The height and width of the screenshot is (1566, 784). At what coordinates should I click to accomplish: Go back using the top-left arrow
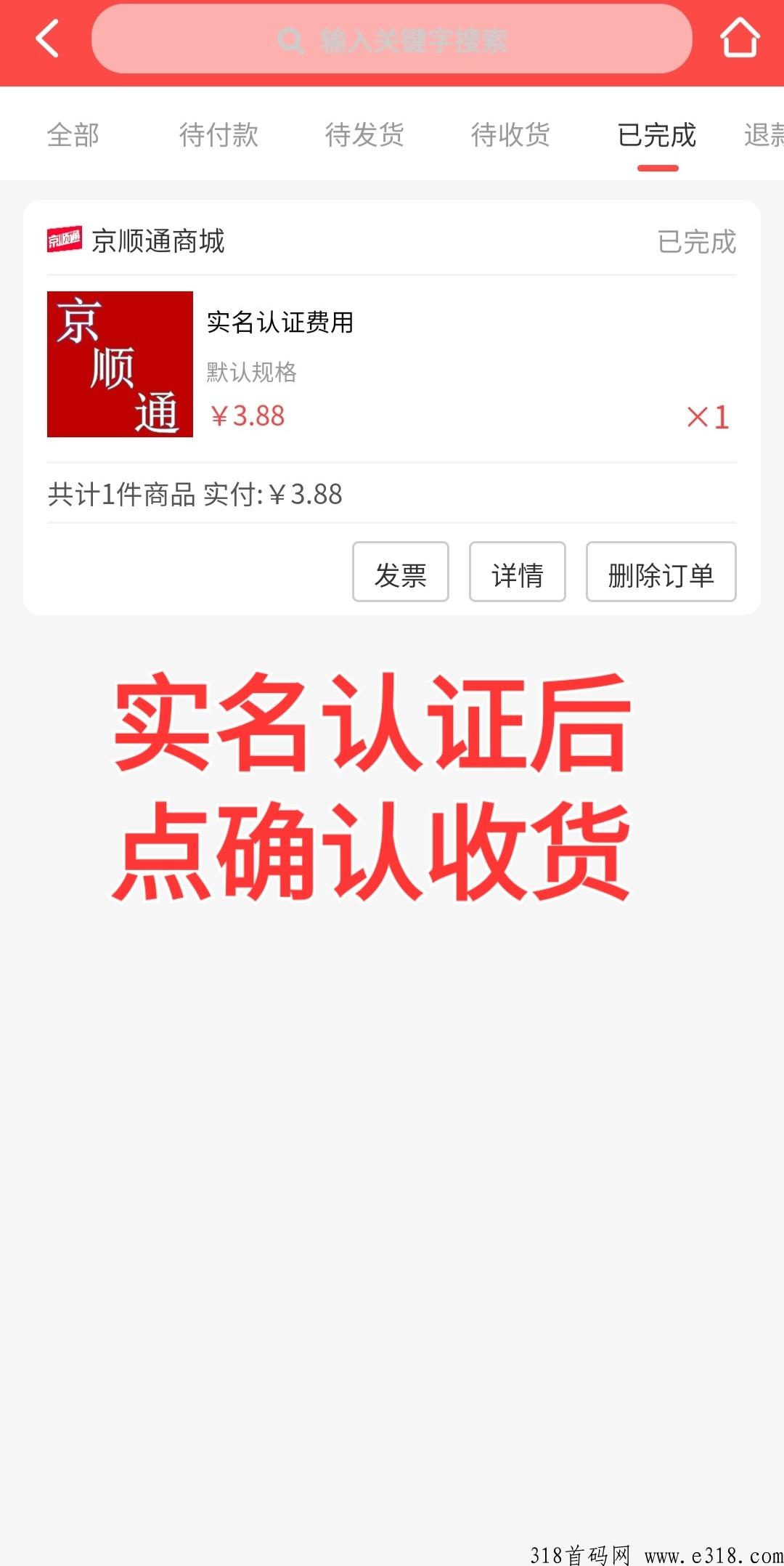coord(47,38)
